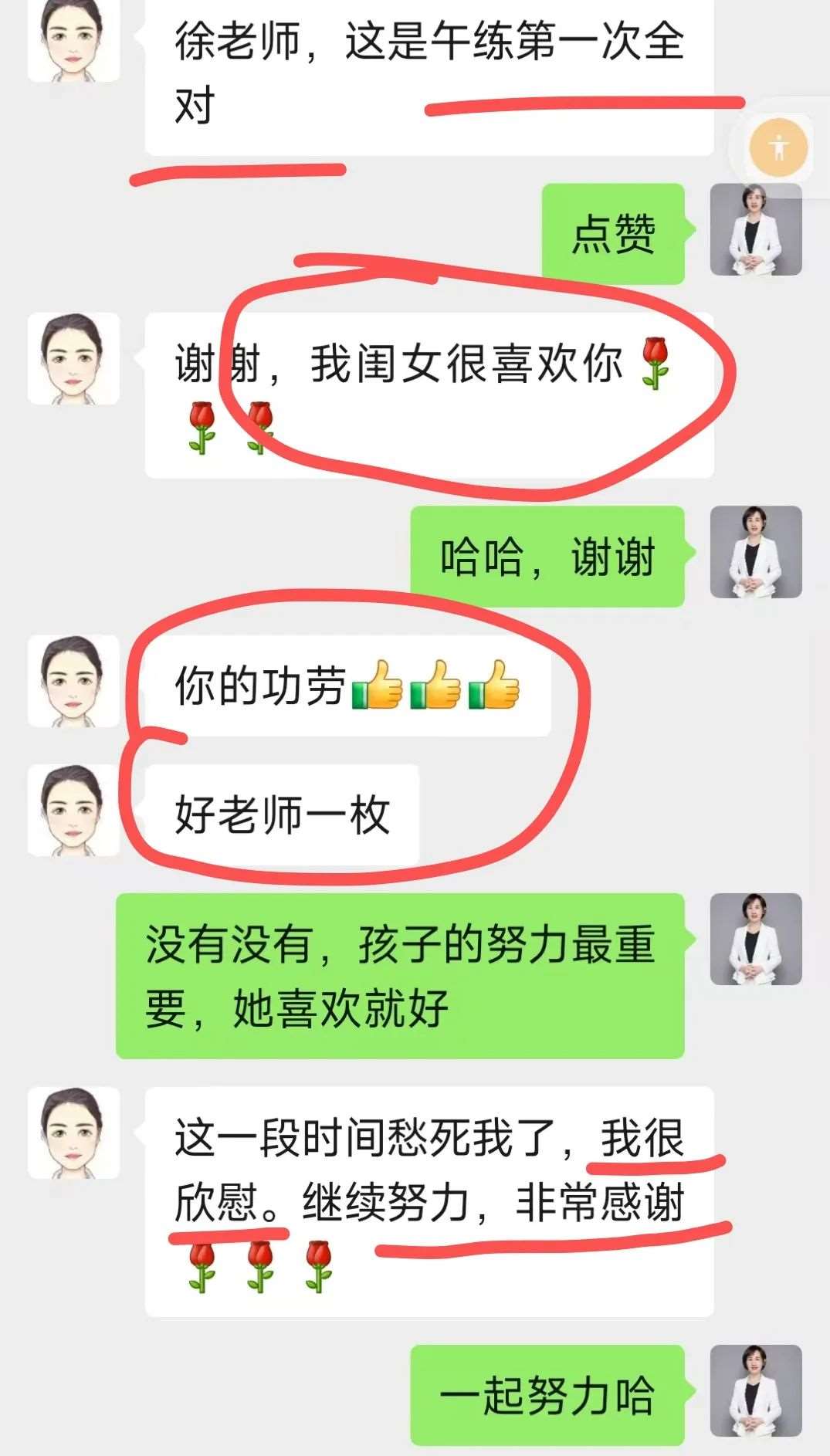The image size is (830, 1456).
Task: Tap the teacher's avatar next to "点赞"
Action: click(x=756, y=229)
